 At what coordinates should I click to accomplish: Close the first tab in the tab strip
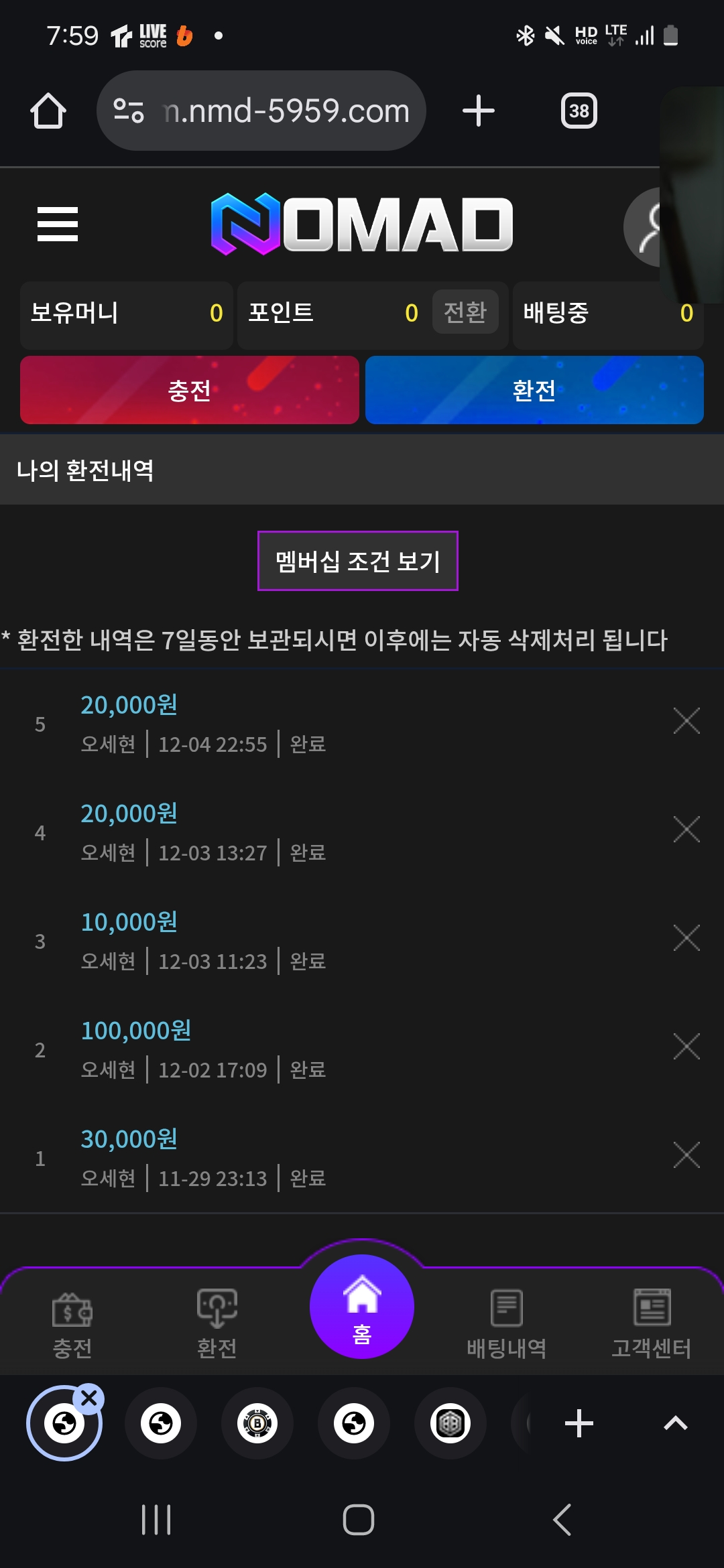pyautogui.click(x=89, y=1398)
